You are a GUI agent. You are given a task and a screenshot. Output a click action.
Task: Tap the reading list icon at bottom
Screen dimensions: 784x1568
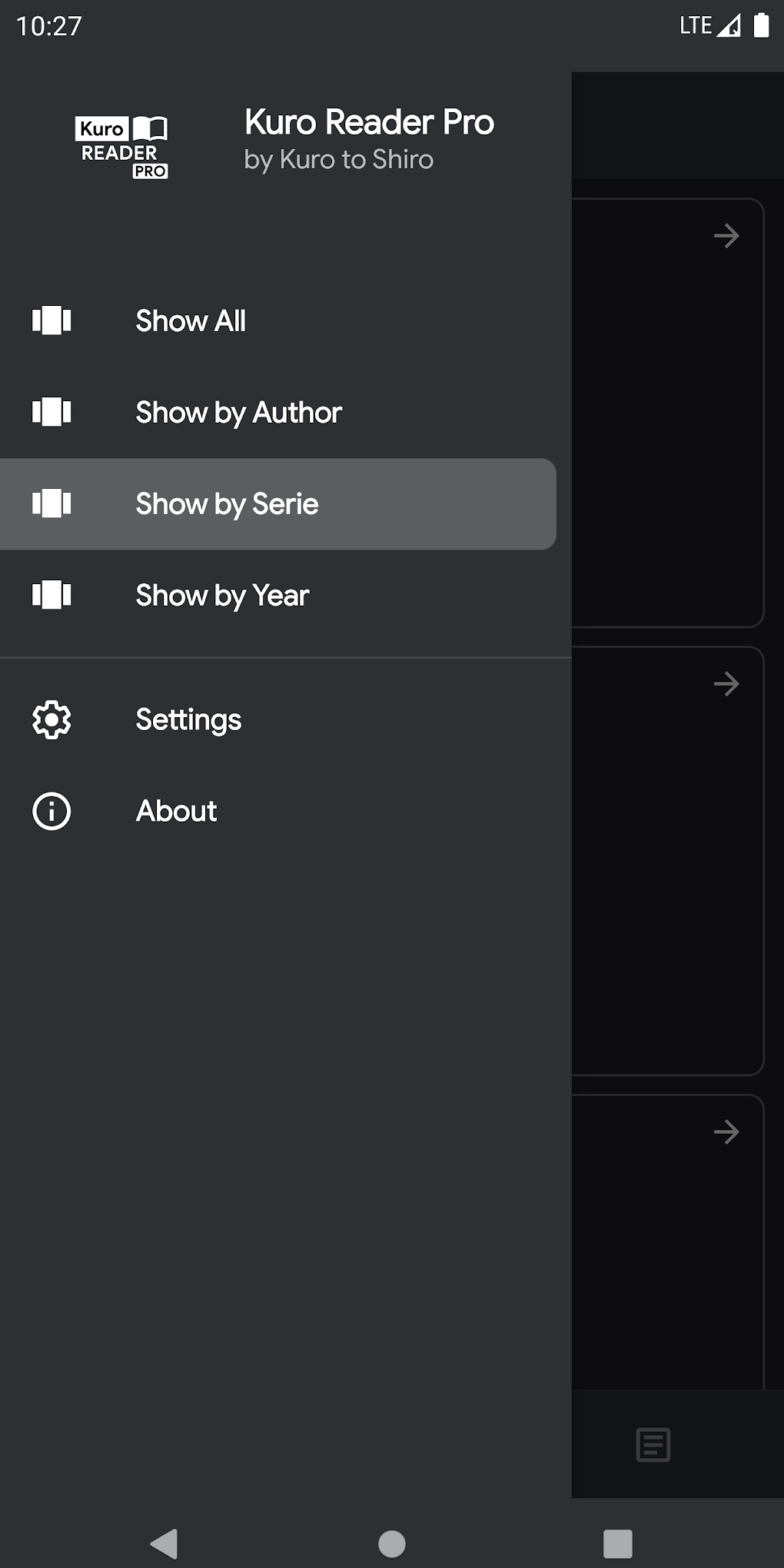point(653,1445)
